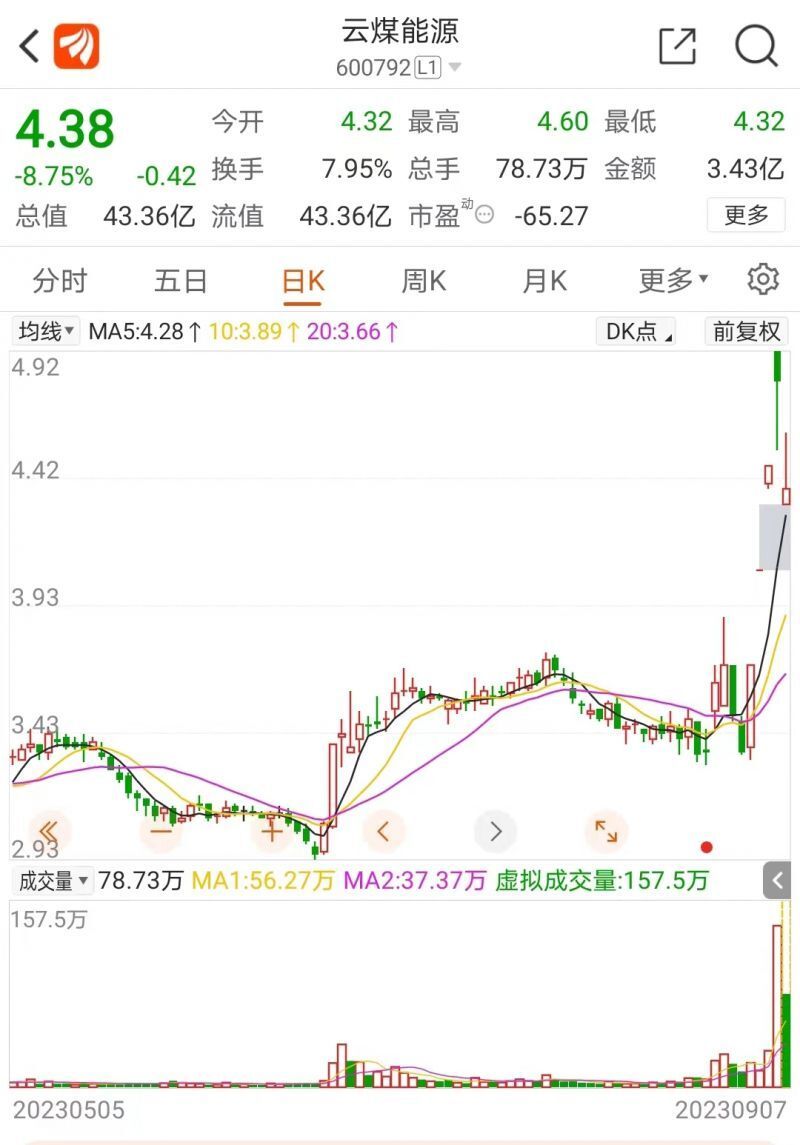800x1145 pixels.
Task: Open the search function
Action: pos(757,46)
